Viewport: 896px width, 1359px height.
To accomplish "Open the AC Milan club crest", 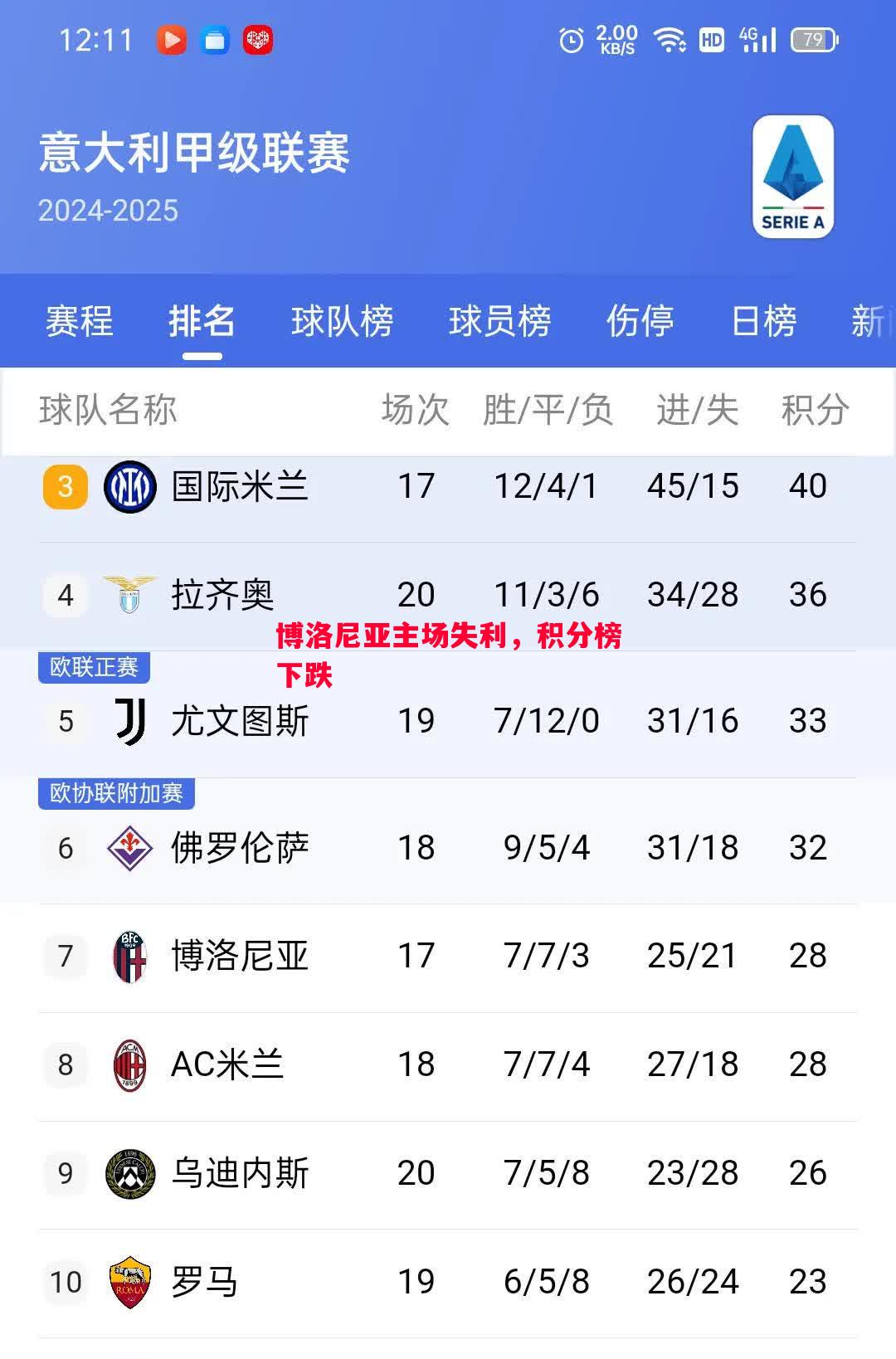I will [x=129, y=1064].
